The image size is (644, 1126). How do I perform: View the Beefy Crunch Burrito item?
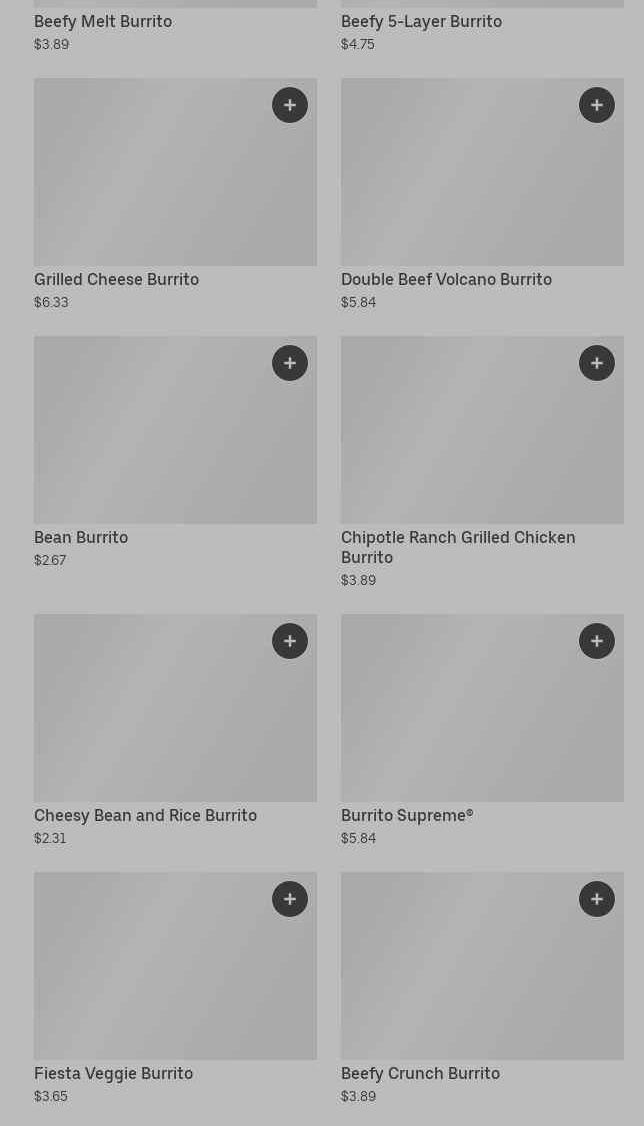pyautogui.click(x=460, y=980)
